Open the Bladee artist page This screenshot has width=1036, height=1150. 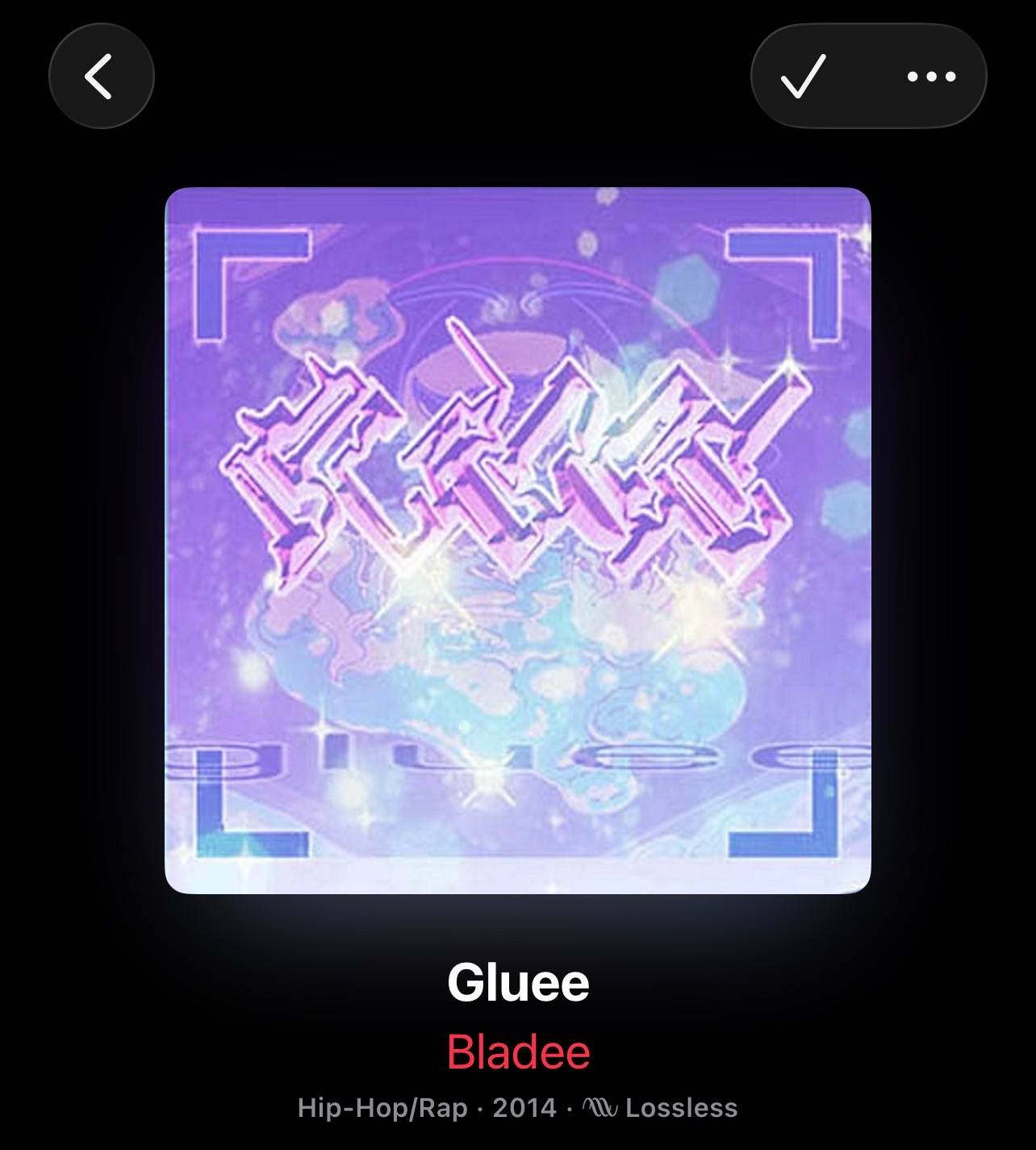pos(518,1052)
